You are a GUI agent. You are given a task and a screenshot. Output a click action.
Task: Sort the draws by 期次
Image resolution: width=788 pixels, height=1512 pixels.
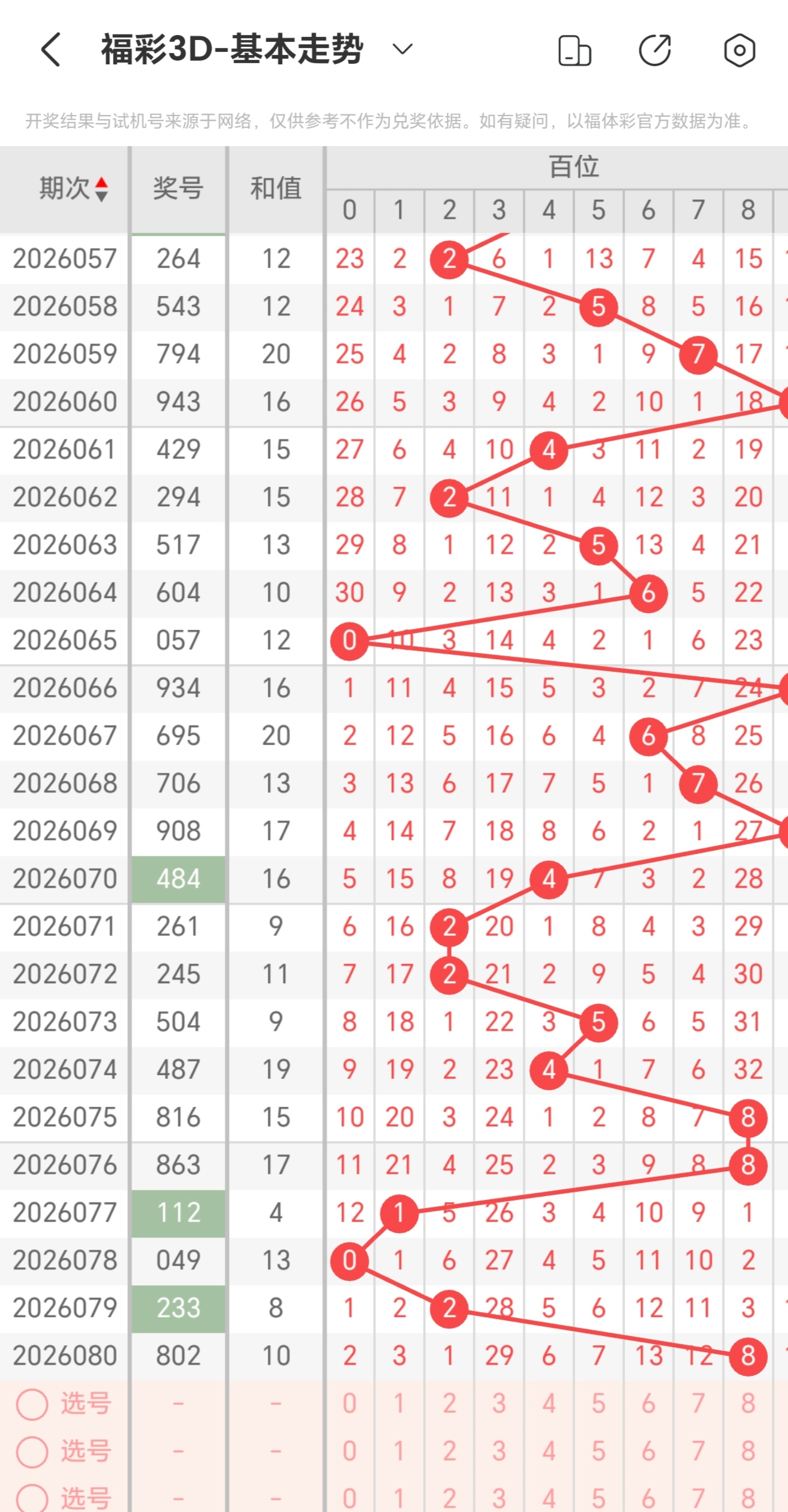coord(74,189)
